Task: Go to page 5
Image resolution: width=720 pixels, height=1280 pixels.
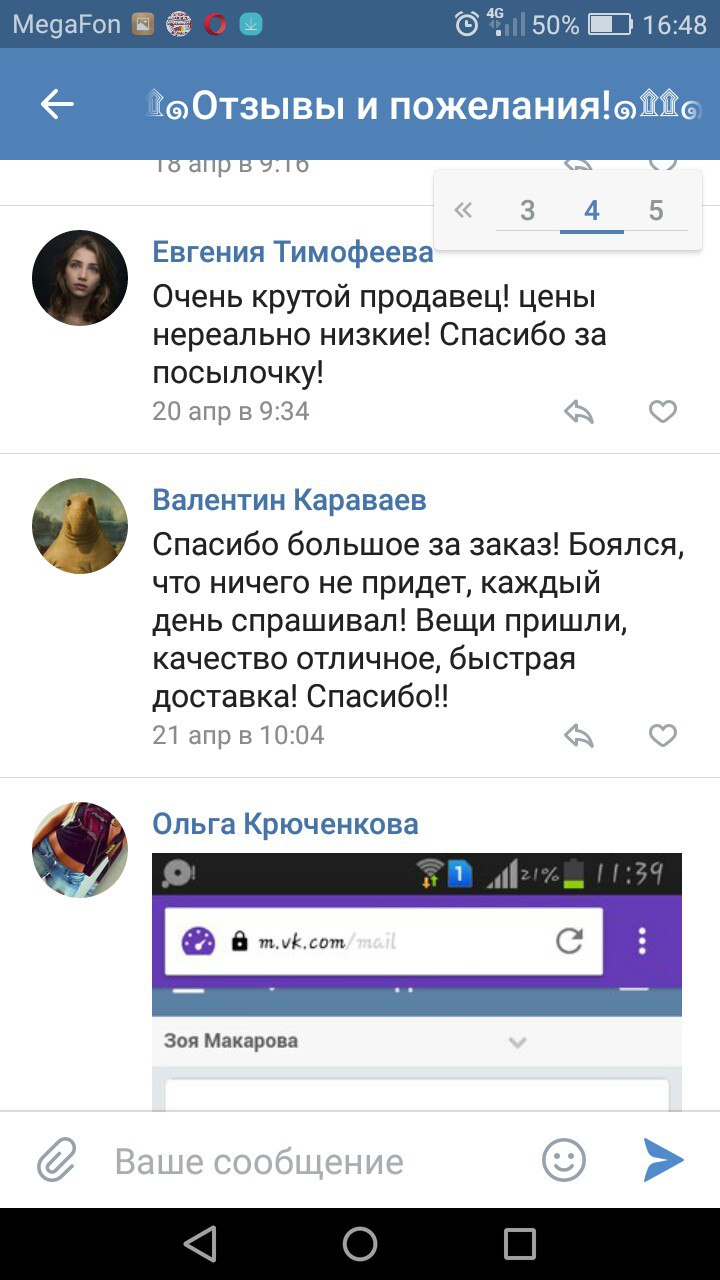Action: pyautogui.click(x=656, y=210)
